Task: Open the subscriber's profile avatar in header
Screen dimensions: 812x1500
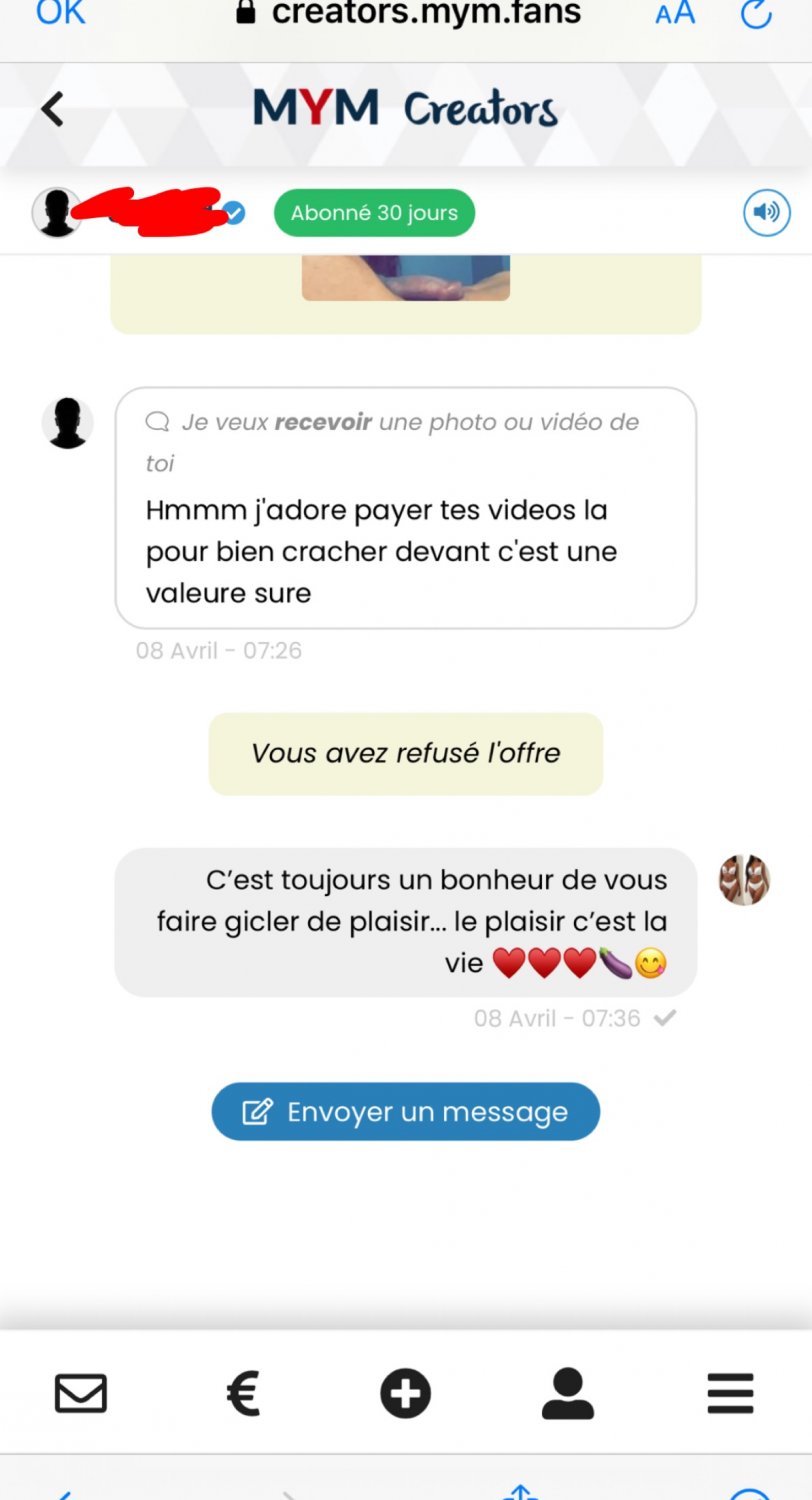Action: pos(56,212)
